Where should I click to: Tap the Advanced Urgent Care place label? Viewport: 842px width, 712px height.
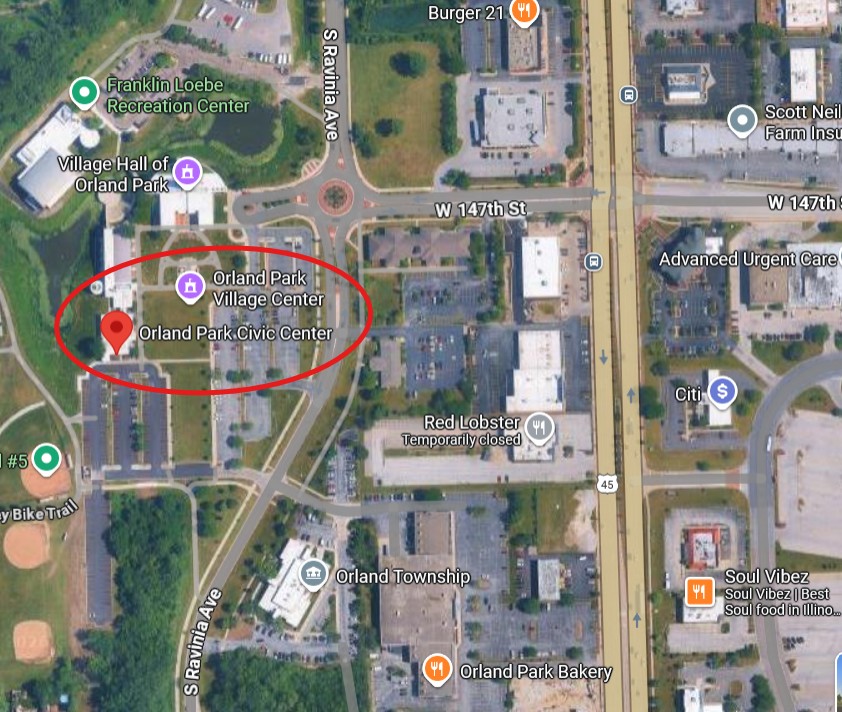(747, 260)
